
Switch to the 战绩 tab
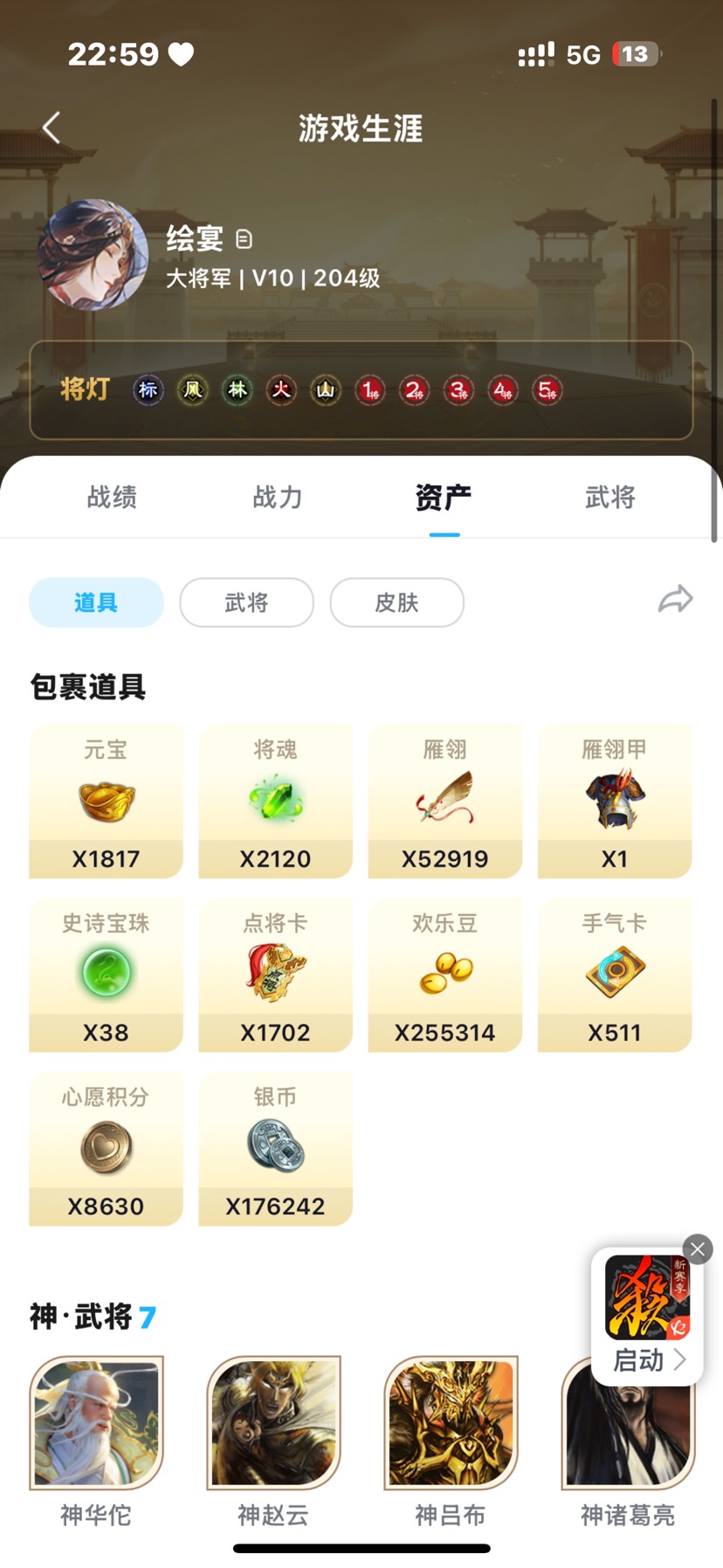tap(112, 498)
